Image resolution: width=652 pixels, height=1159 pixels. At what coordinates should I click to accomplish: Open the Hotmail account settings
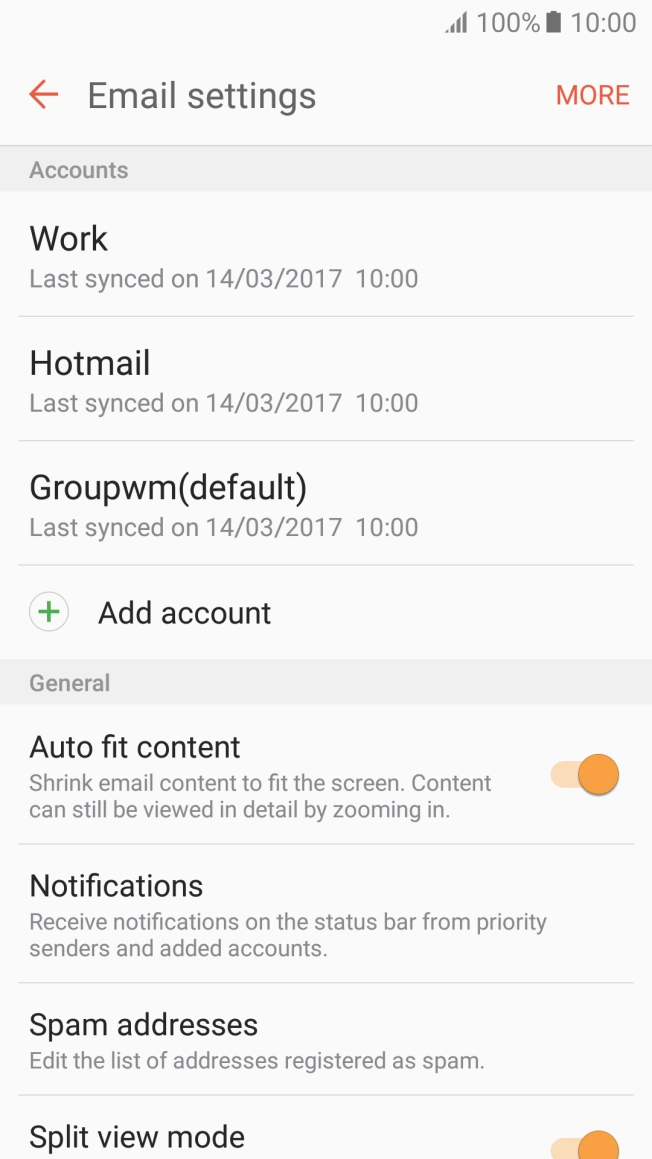click(x=325, y=380)
